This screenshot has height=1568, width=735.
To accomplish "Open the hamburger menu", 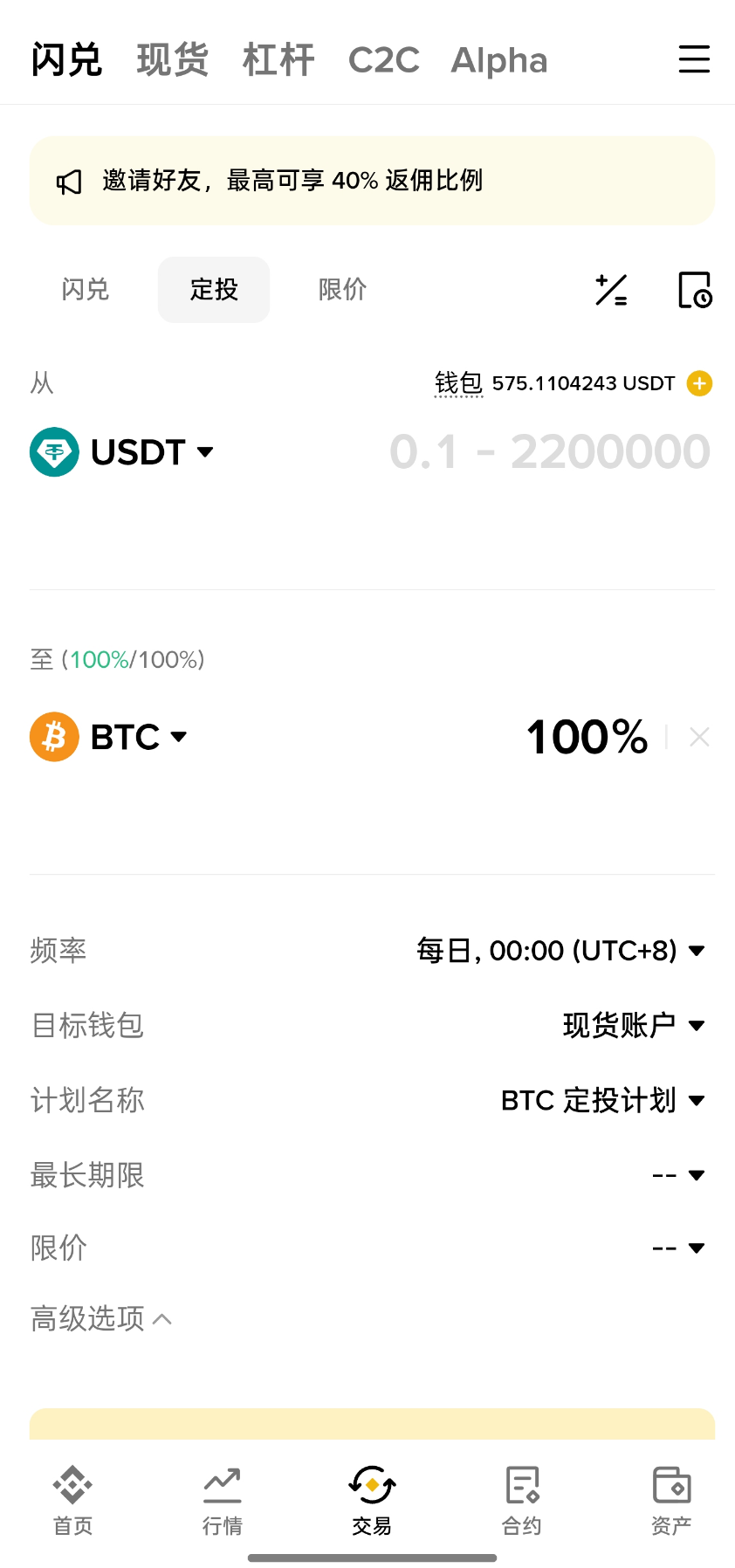I will (694, 59).
